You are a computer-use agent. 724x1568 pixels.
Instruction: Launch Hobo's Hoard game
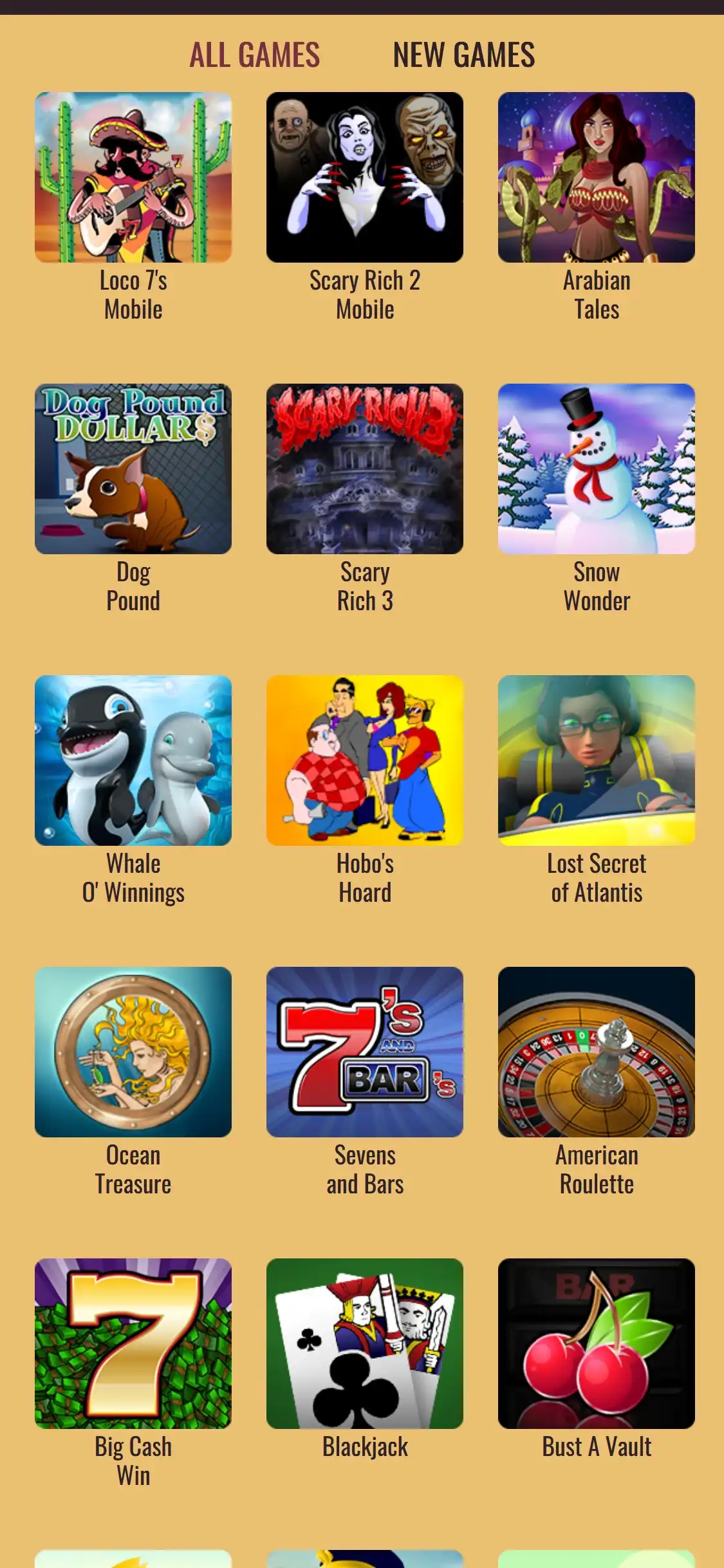(x=365, y=760)
